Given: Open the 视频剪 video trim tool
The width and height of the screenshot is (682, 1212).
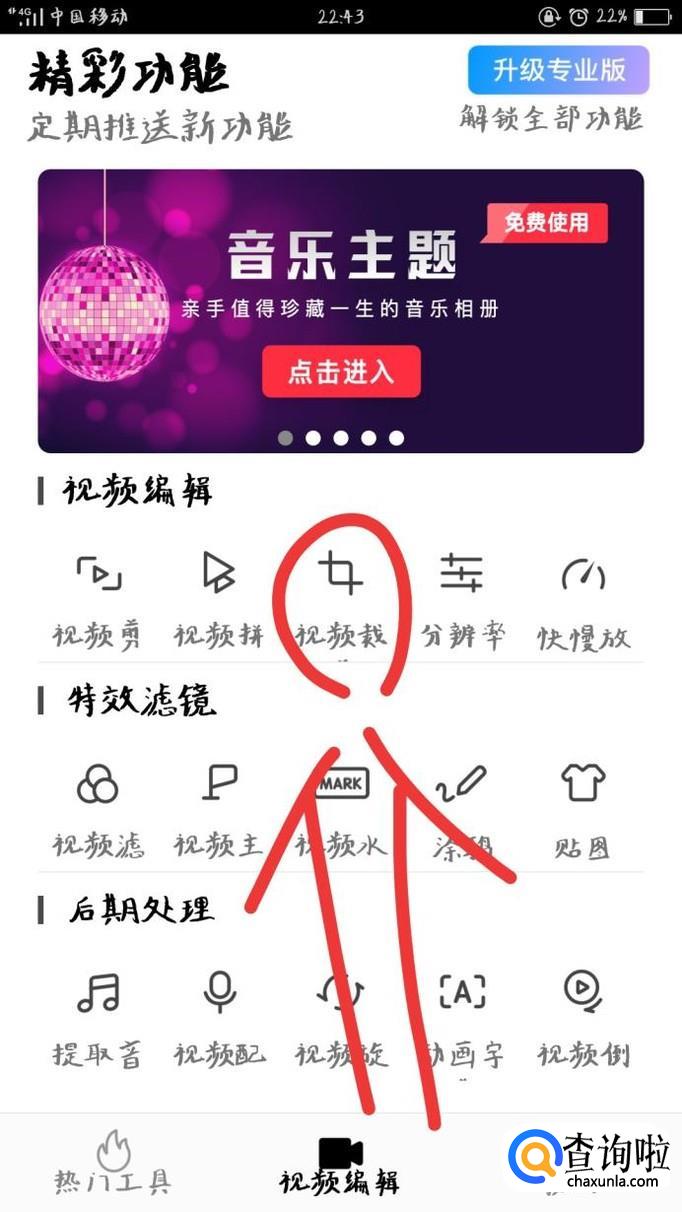Looking at the screenshot, I should click(x=98, y=599).
